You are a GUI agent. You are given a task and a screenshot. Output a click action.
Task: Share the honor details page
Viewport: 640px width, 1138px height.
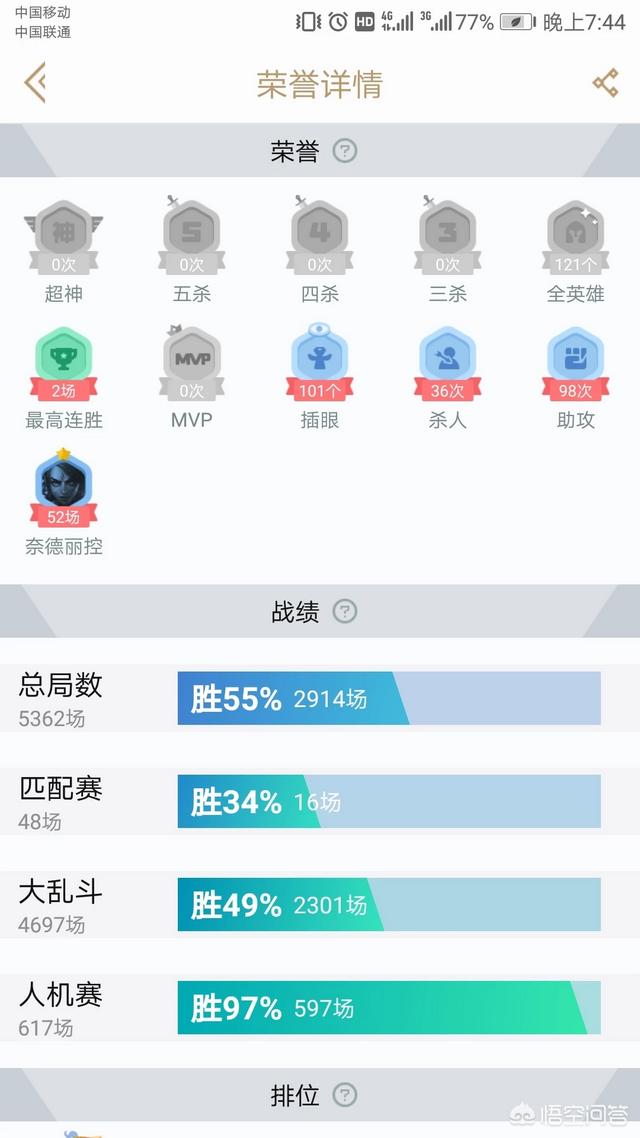pos(606,83)
